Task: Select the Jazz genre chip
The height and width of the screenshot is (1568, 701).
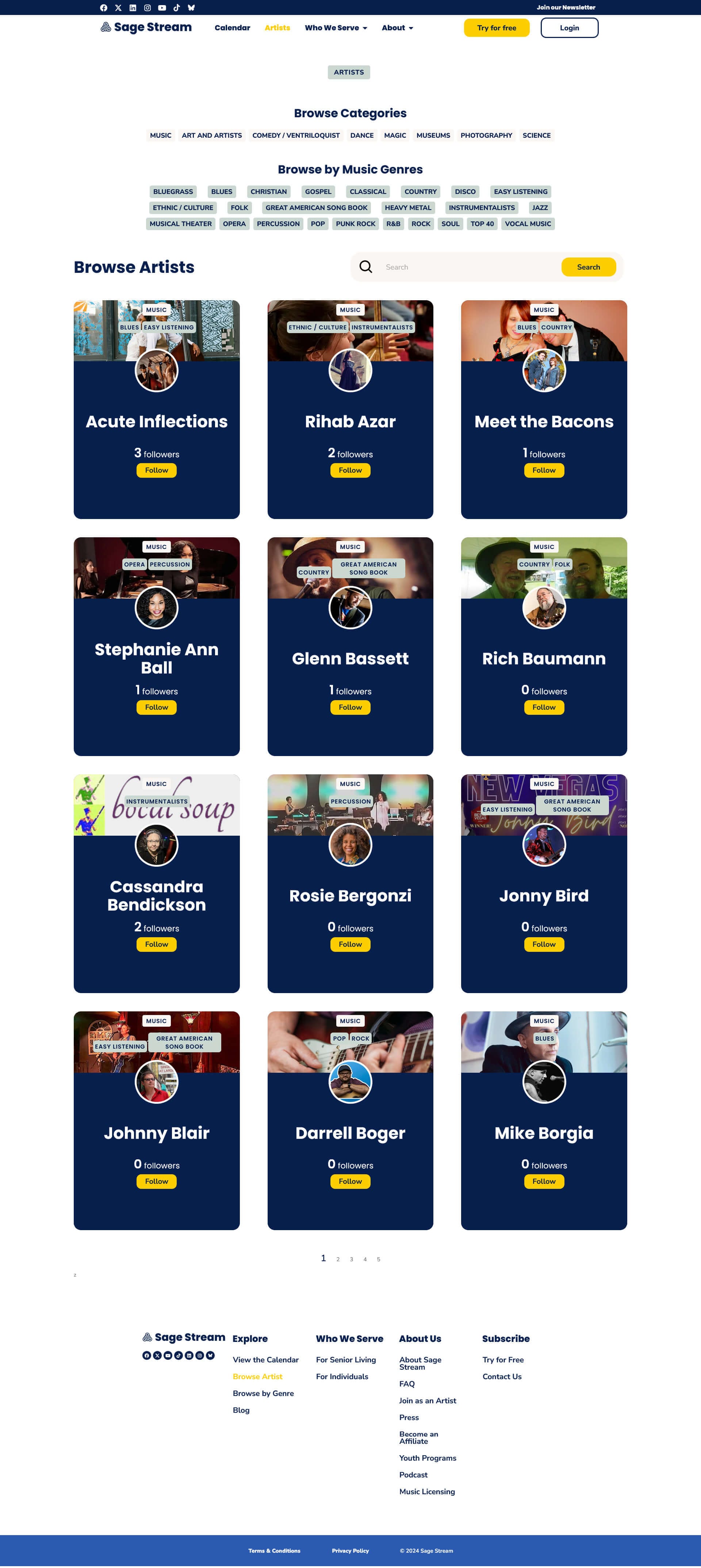Action: click(x=540, y=207)
